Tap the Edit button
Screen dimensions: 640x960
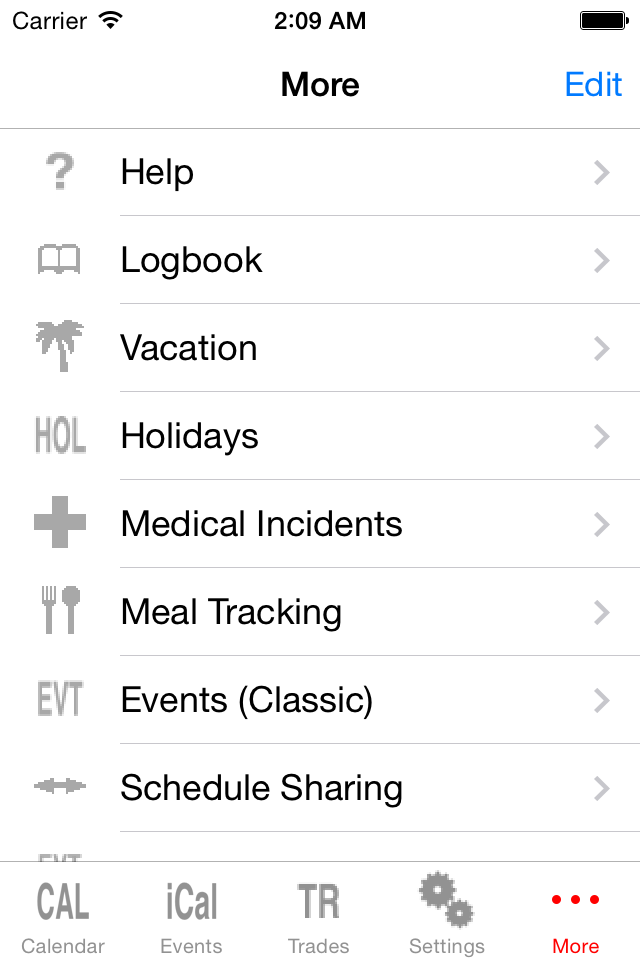pyautogui.click(x=593, y=85)
